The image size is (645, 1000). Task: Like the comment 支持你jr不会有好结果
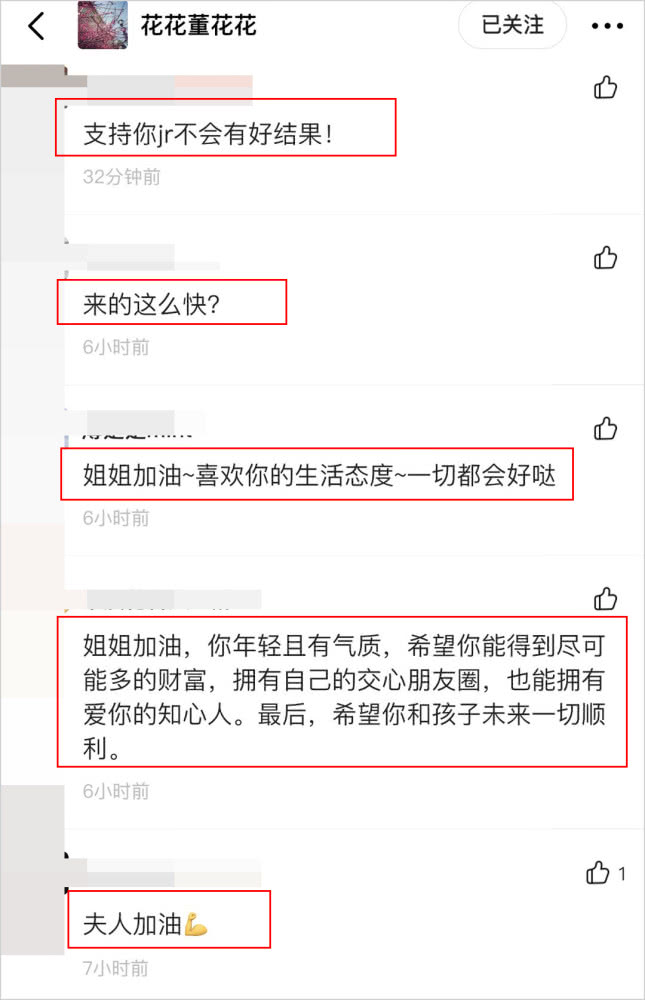(605, 87)
